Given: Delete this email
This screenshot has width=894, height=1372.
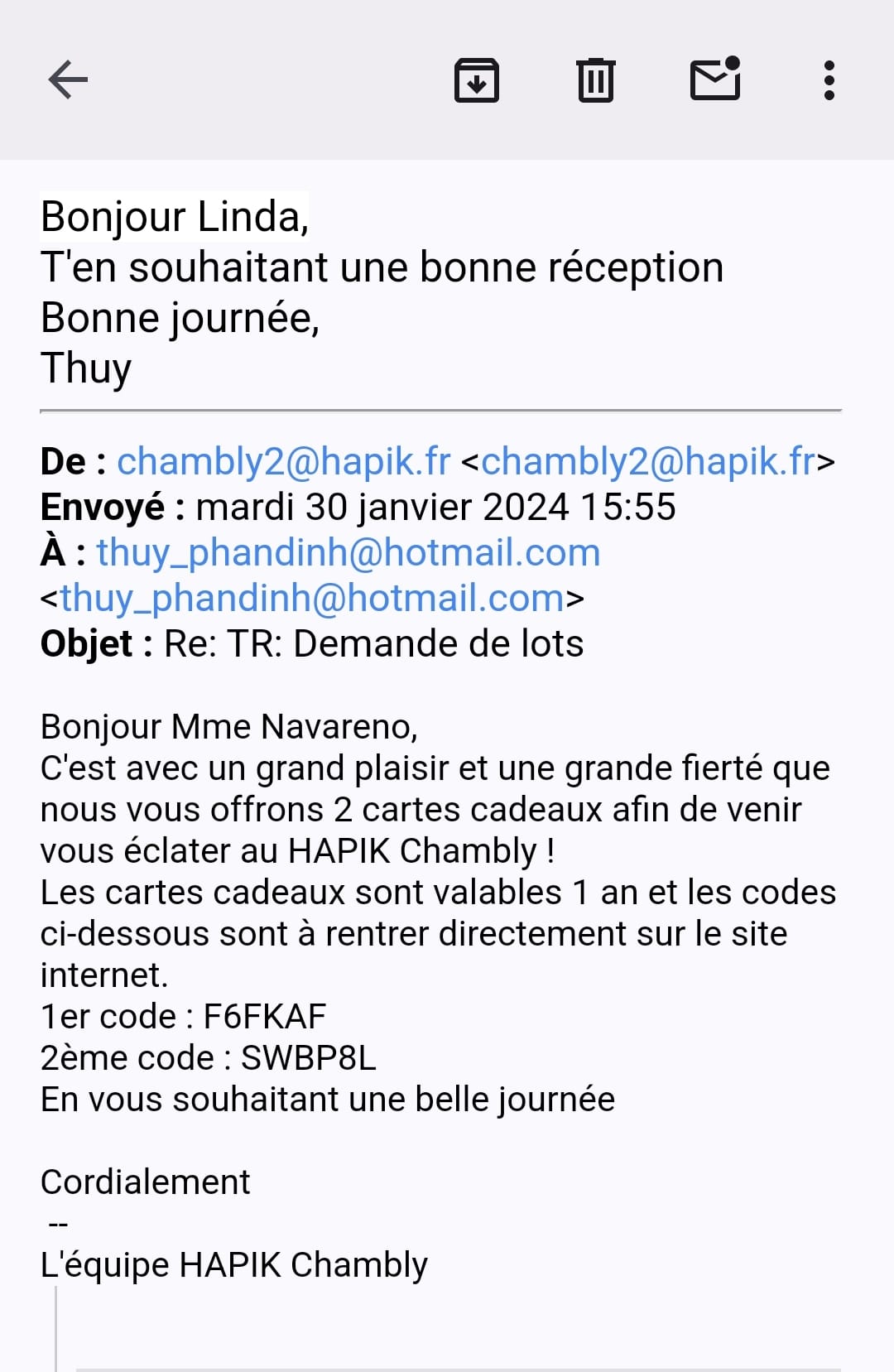Looking at the screenshot, I should [x=595, y=80].
